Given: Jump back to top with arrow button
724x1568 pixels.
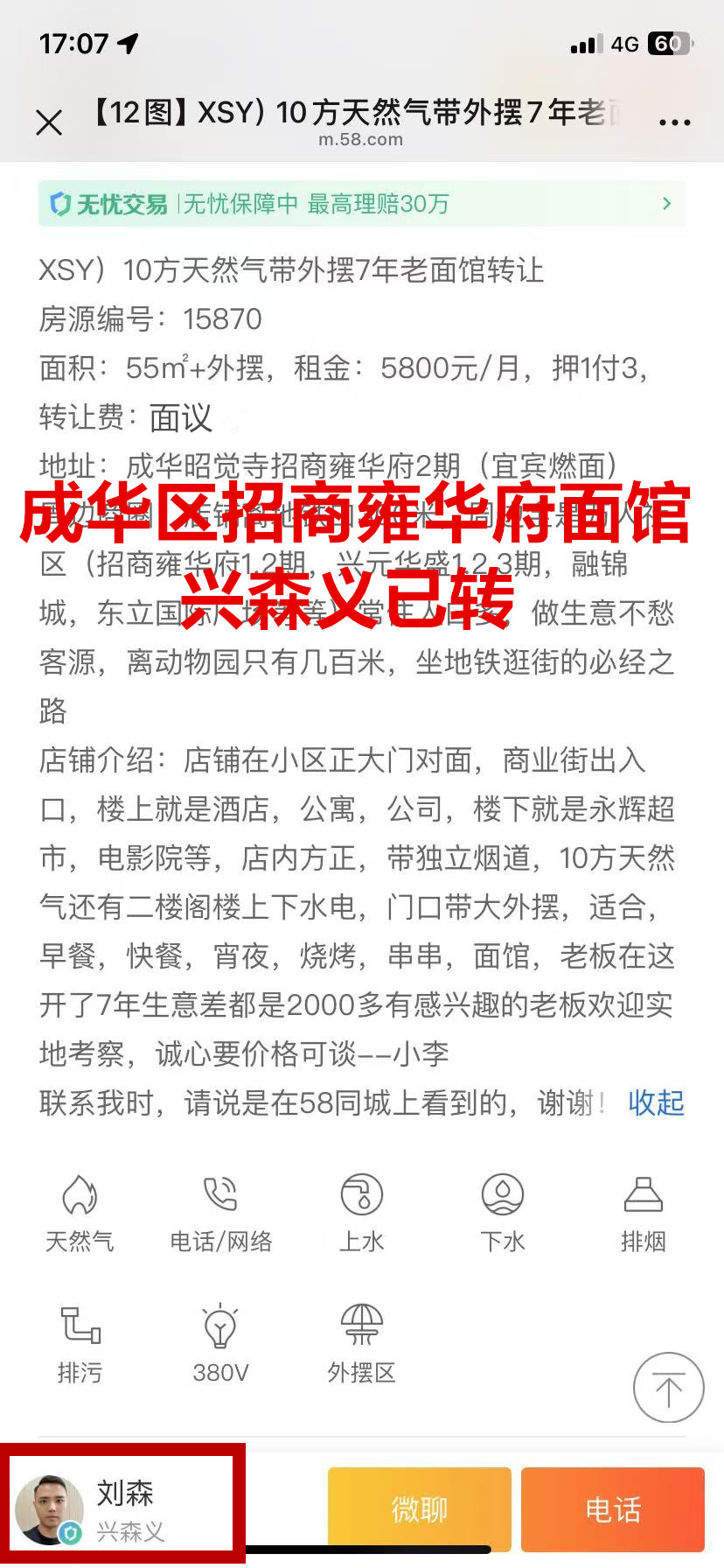Looking at the screenshot, I should 668,1388.
